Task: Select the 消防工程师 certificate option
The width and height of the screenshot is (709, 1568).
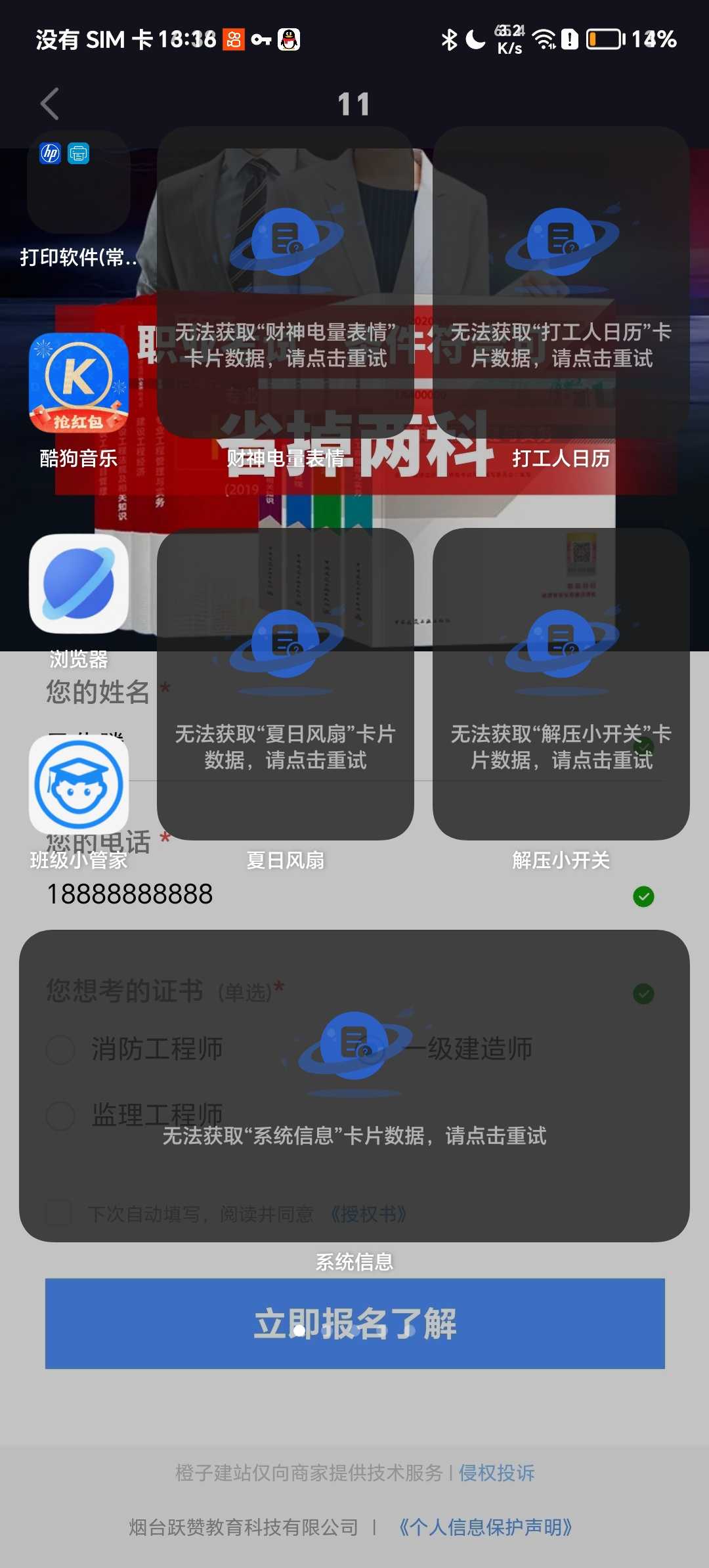Action: pos(61,1049)
